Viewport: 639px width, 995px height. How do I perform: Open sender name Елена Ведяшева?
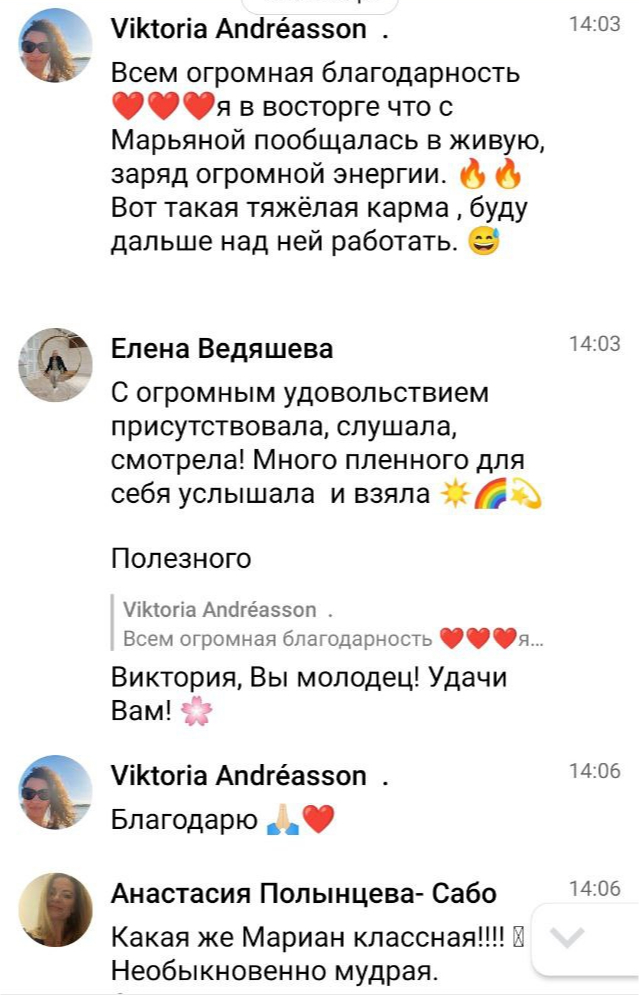point(222,349)
